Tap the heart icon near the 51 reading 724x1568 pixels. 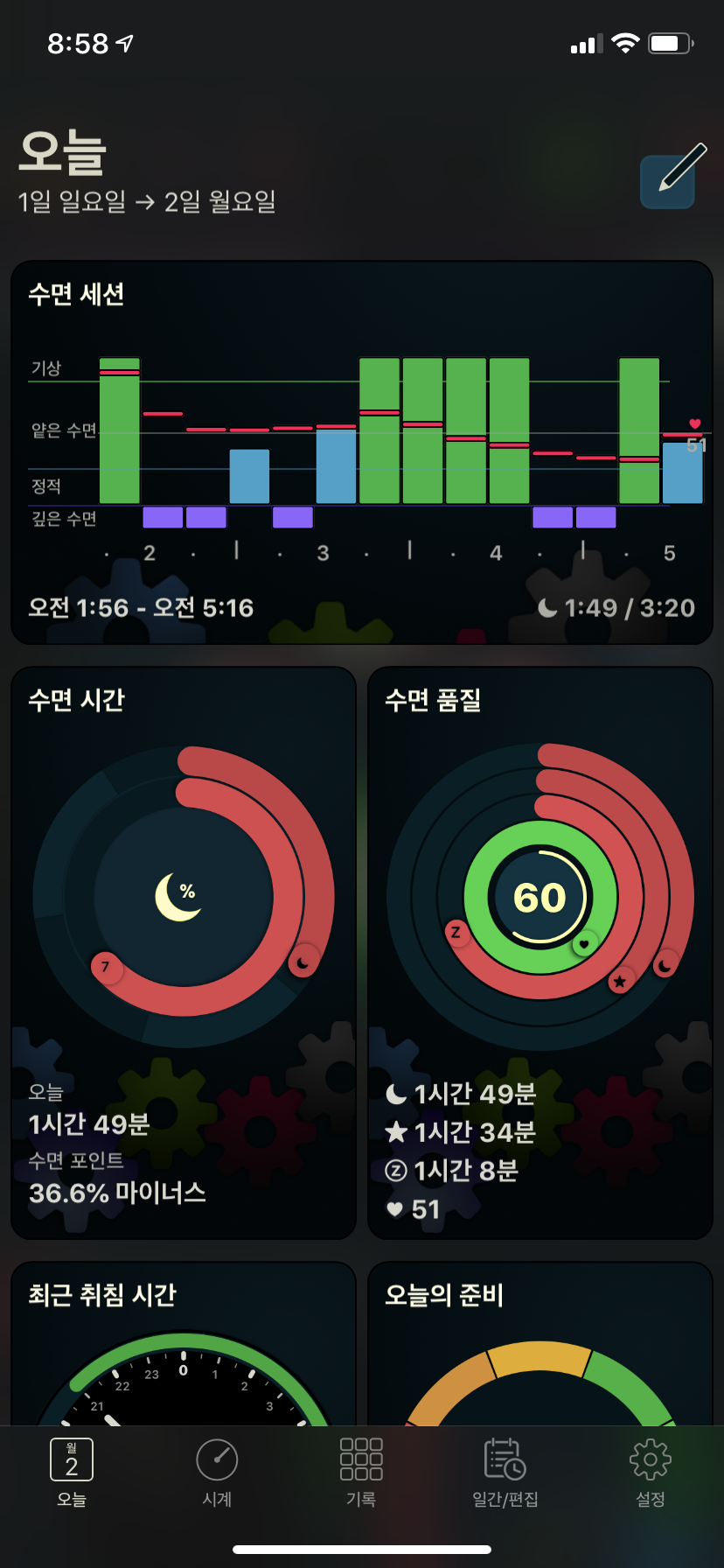[695, 424]
